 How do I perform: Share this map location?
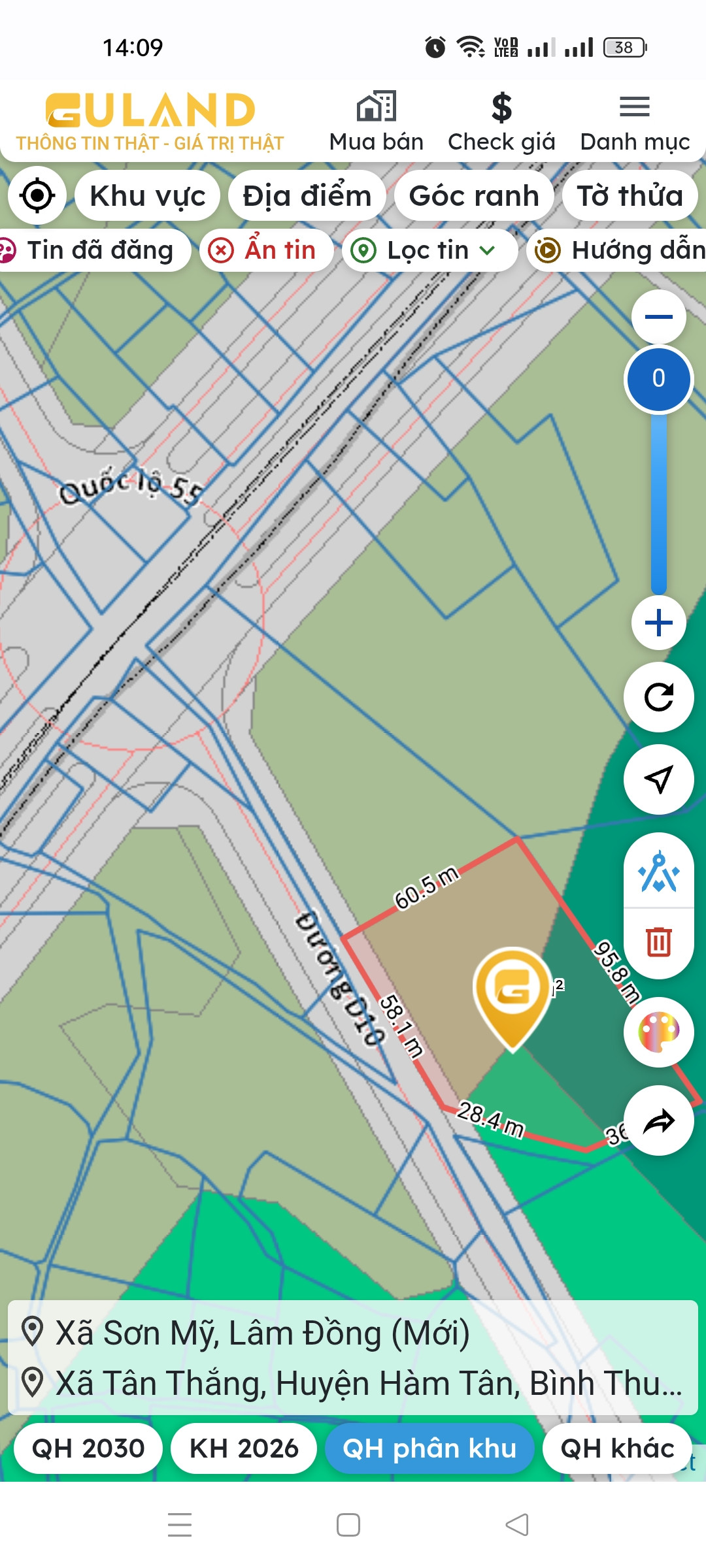[659, 1121]
